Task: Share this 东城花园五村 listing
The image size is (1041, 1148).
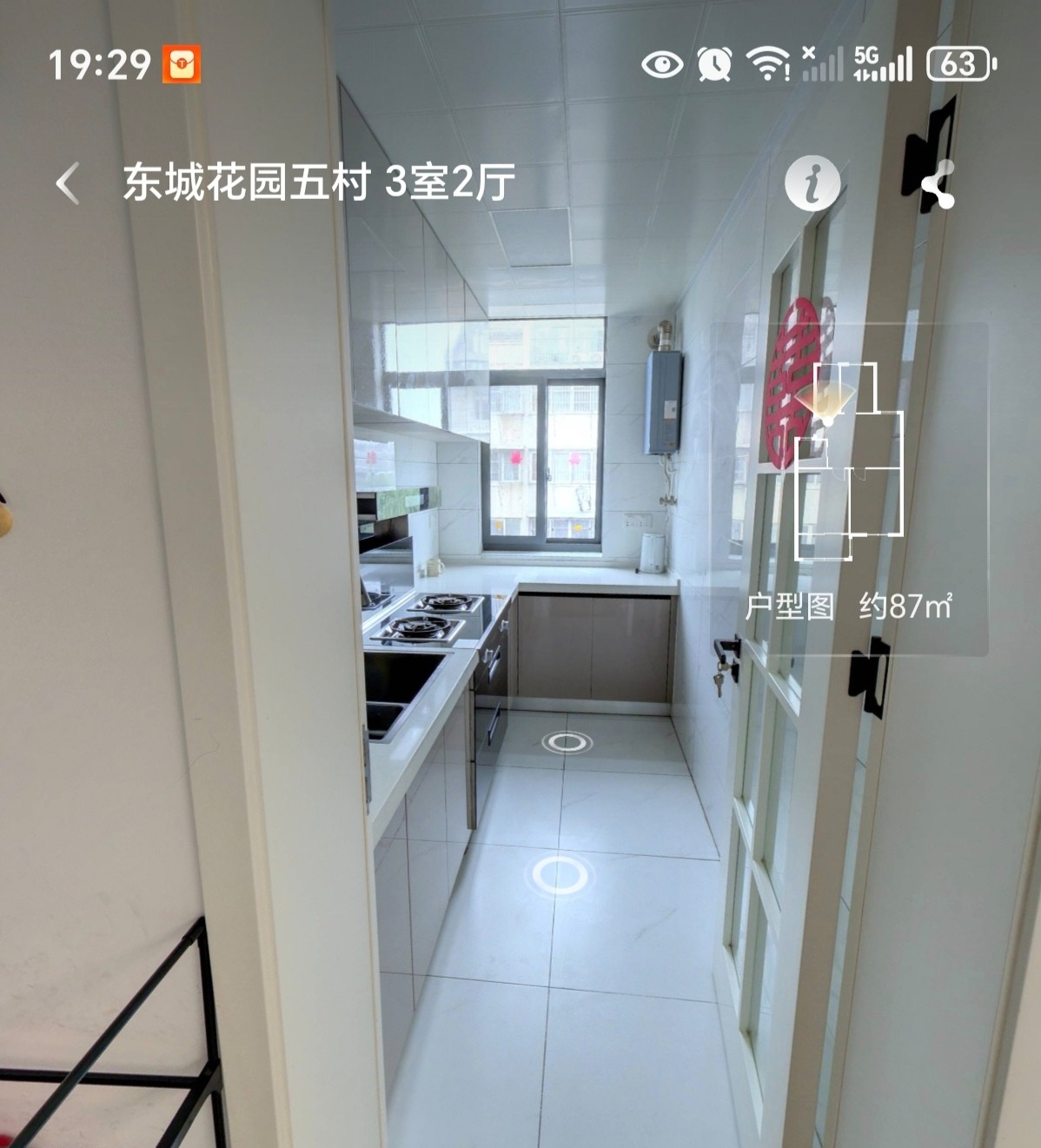Action: pos(938,185)
